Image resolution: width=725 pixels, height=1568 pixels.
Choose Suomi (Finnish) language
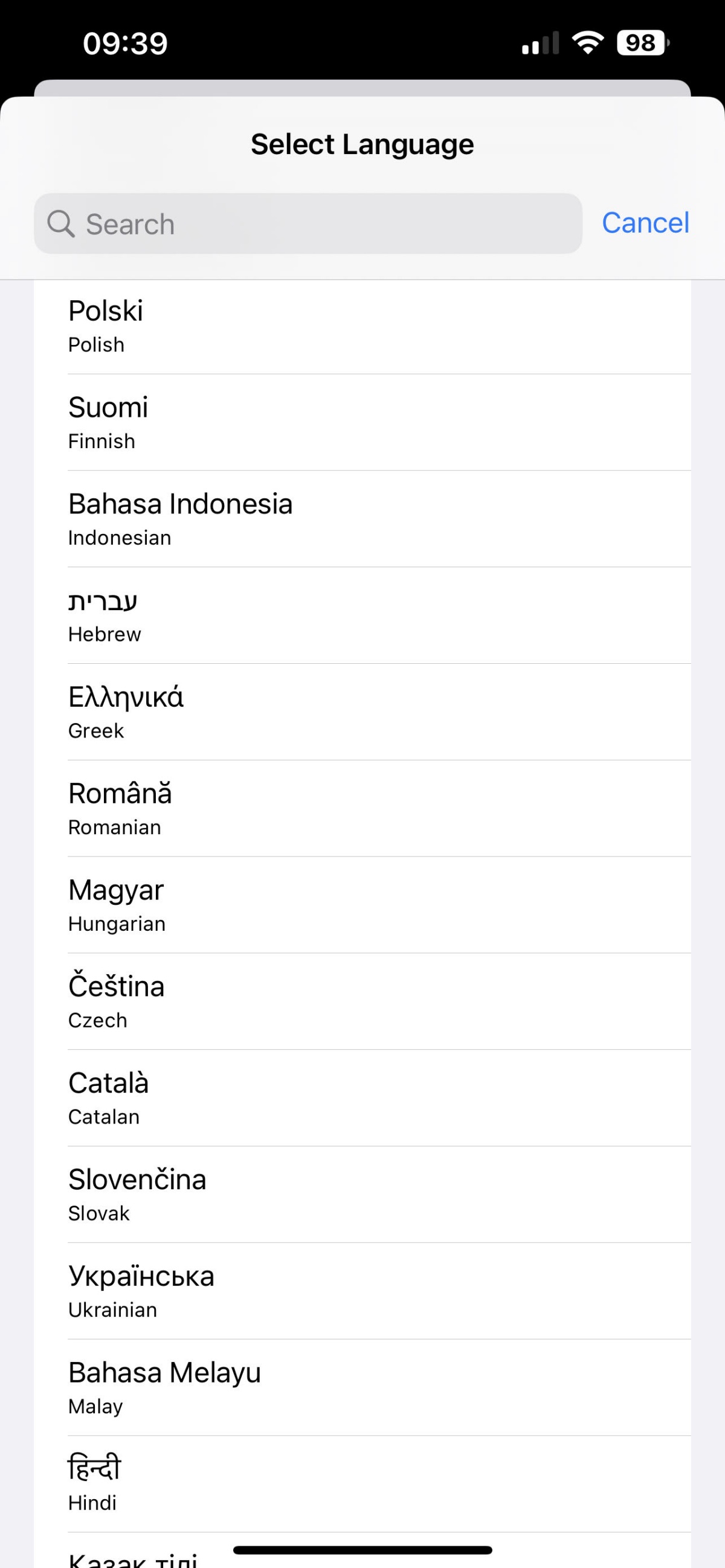[x=362, y=422]
